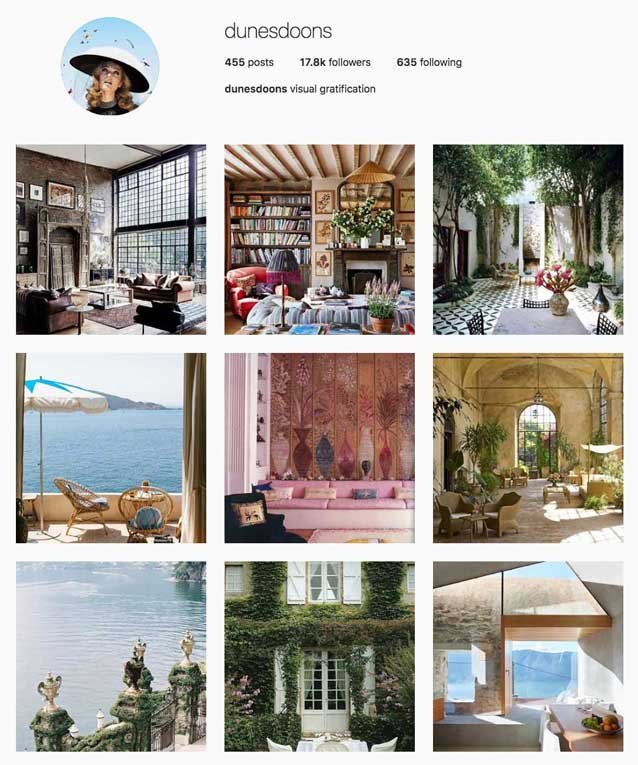Open the sea-view balcony with umbrella post
This screenshot has height=765, width=638.
pos(111,448)
